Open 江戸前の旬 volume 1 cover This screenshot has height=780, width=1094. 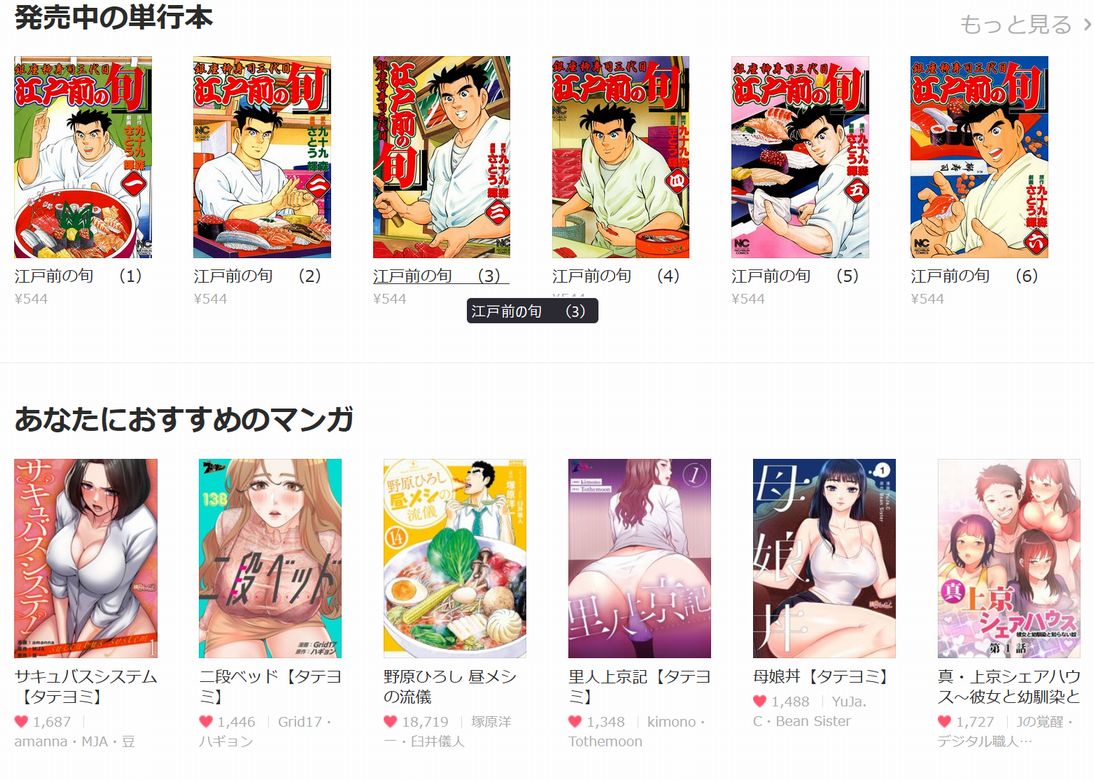[x=83, y=157]
